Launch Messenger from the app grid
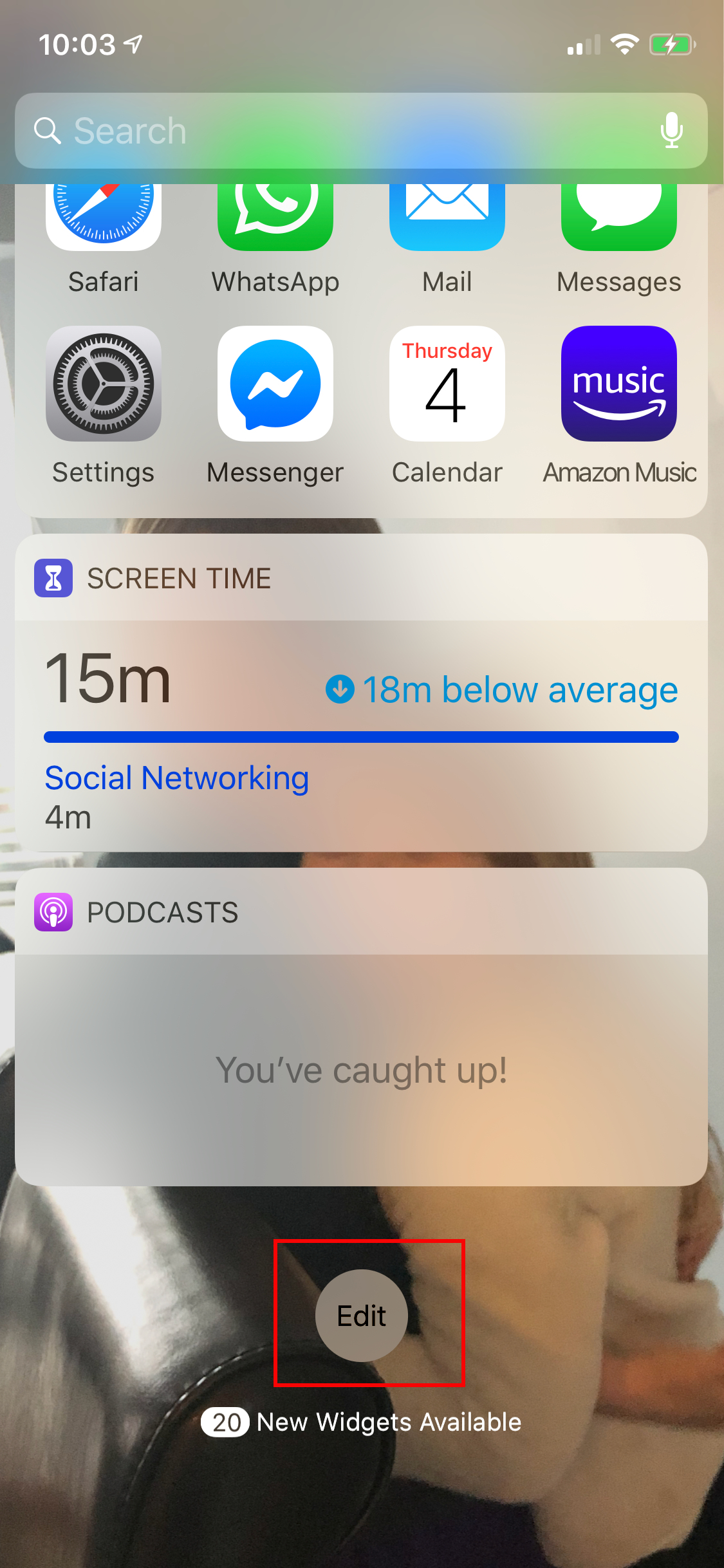This screenshot has width=724, height=1568. click(x=275, y=384)
